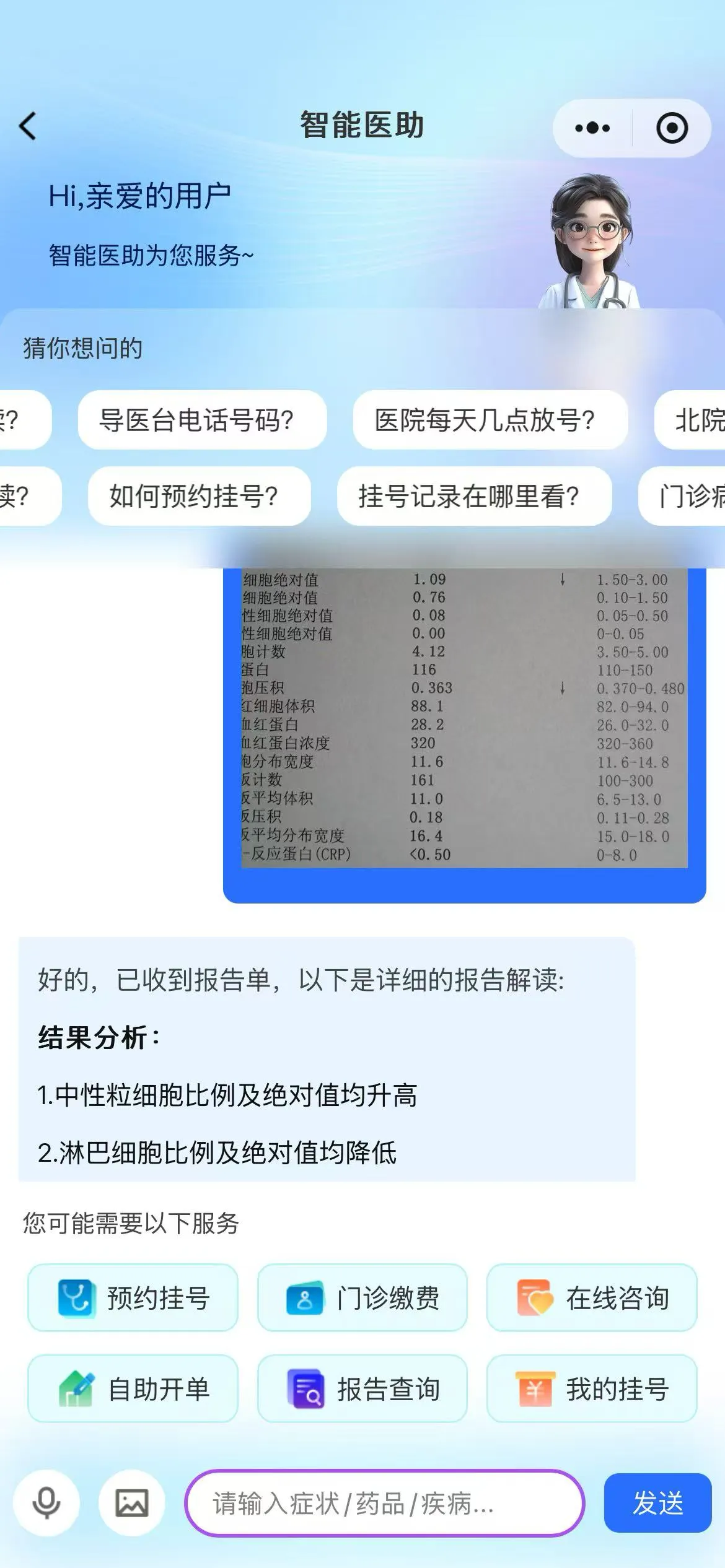Screen dimensions: 725x1568
Task: Go back using the top-left arrow
Action: [28, 126]
